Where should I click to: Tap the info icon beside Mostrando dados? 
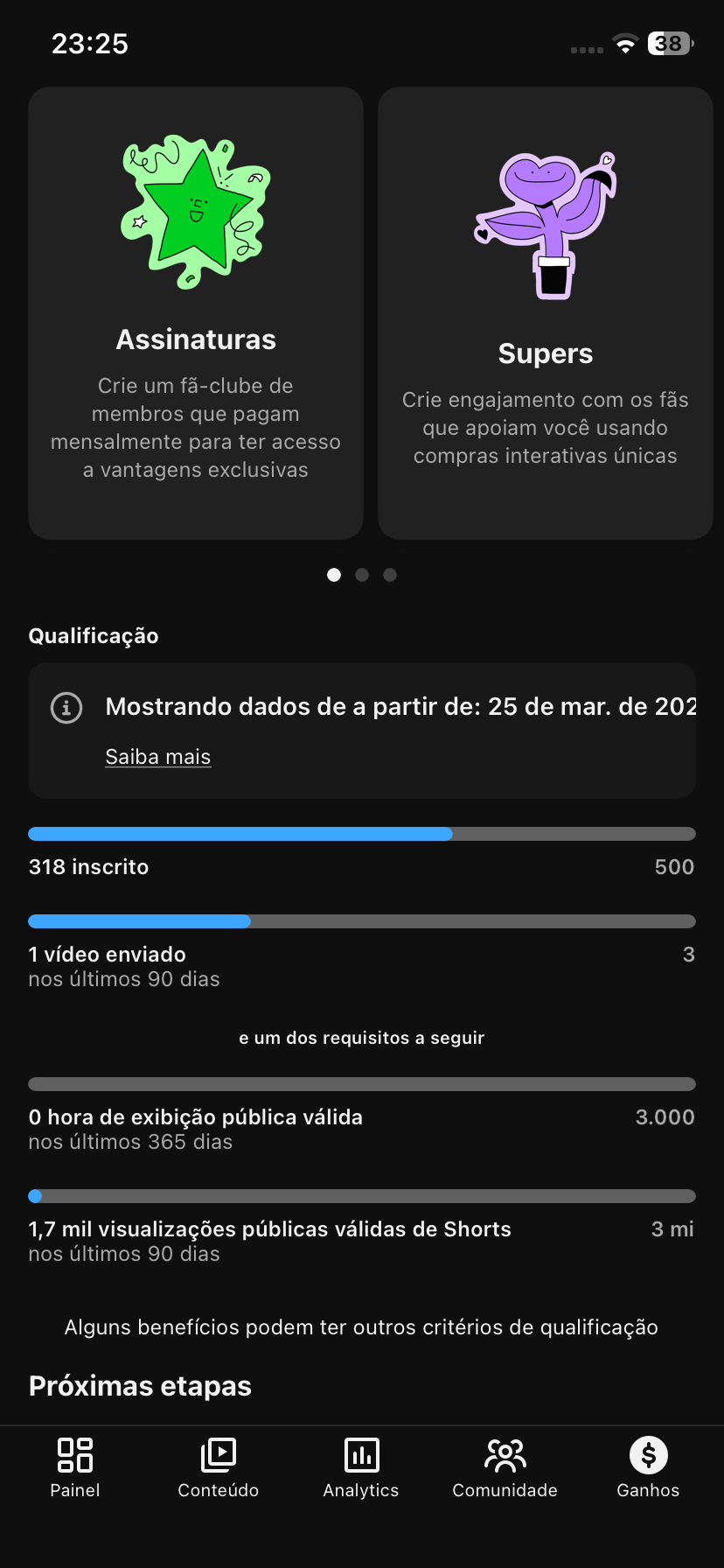[66, 707]
